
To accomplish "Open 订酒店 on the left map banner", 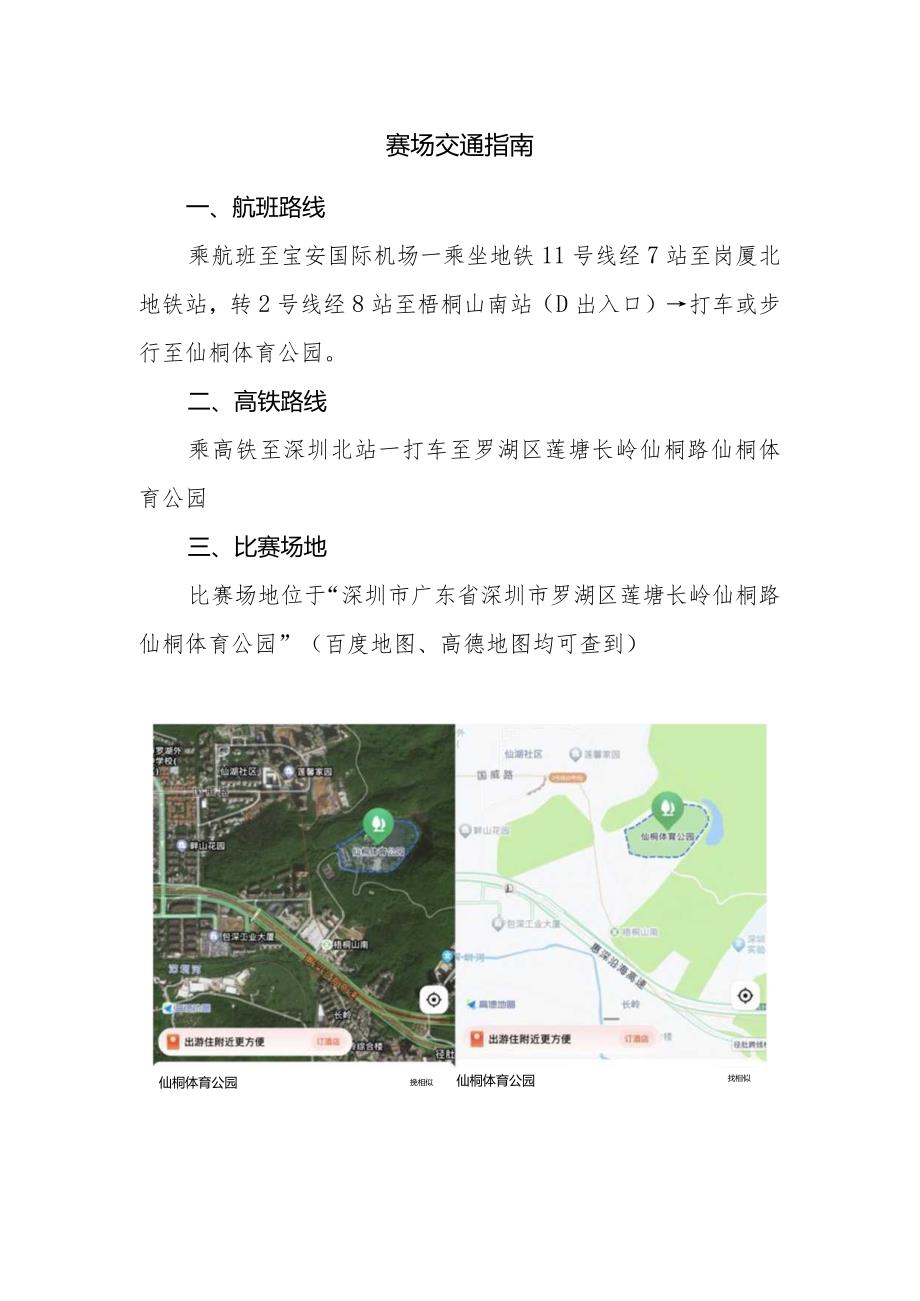I will [328, 1041].
